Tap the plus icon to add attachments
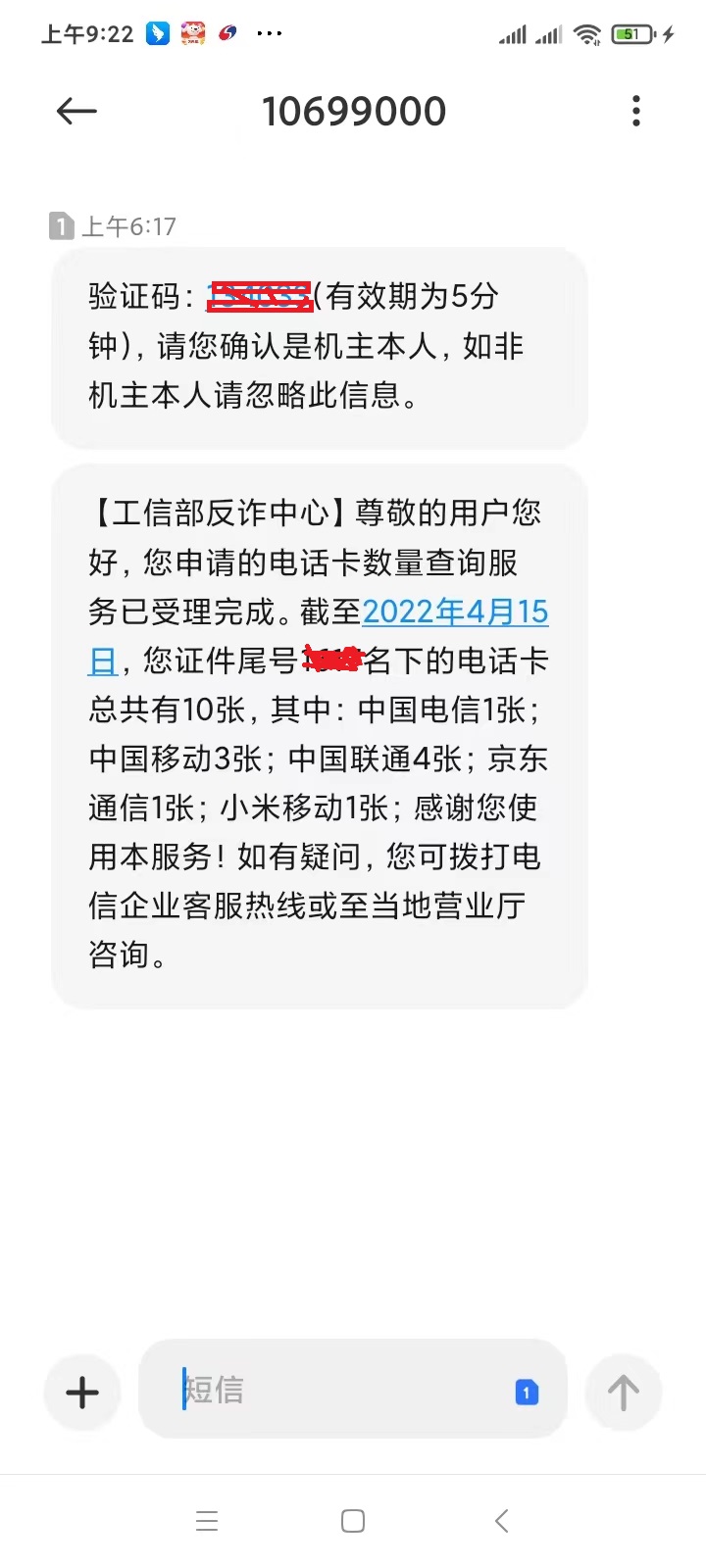Screen dimensions: 706x1568 (82, 1392)
